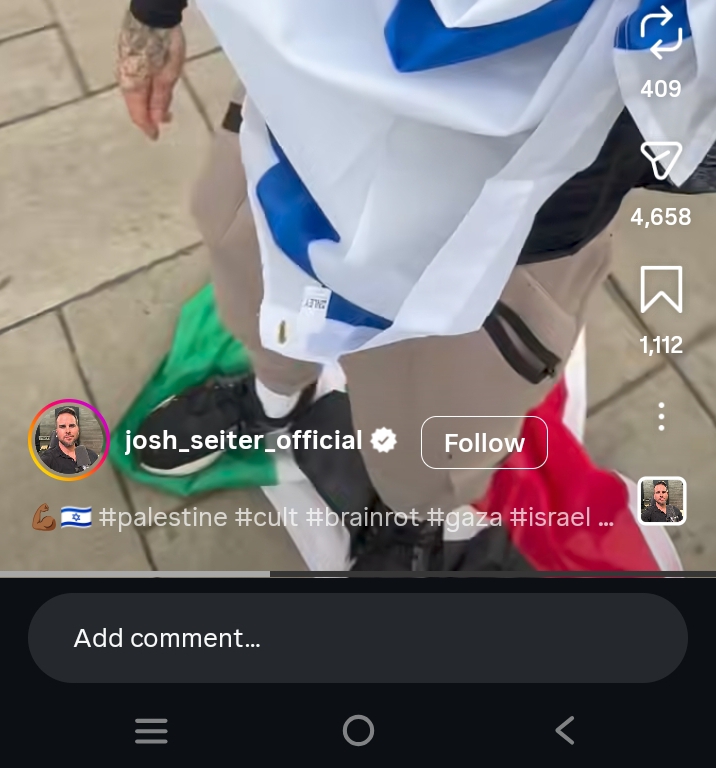716x768 pixels.
Task: Follow josh_seiter_official
Action: 484,443
